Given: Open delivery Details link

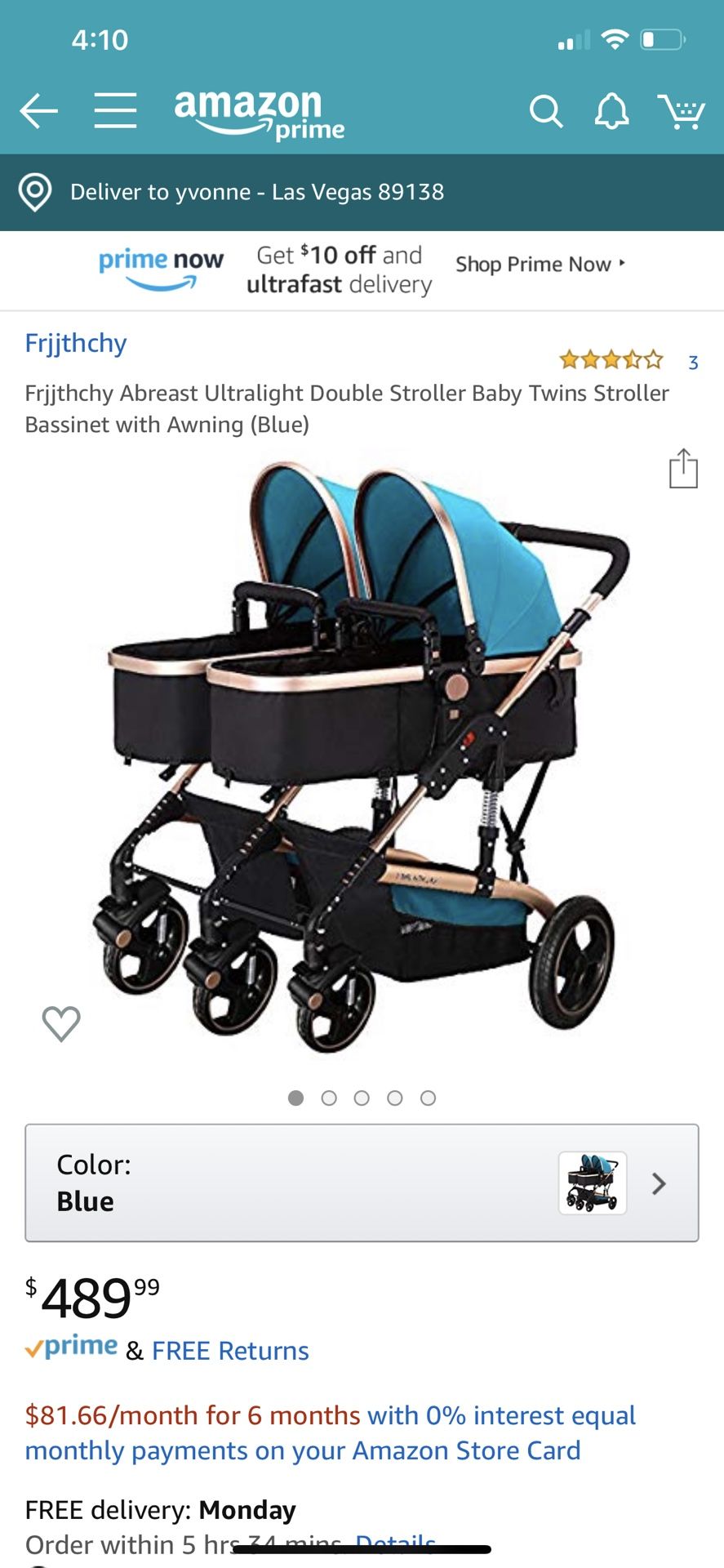Looking at the screenshot, I should (x=395, y=1543).
